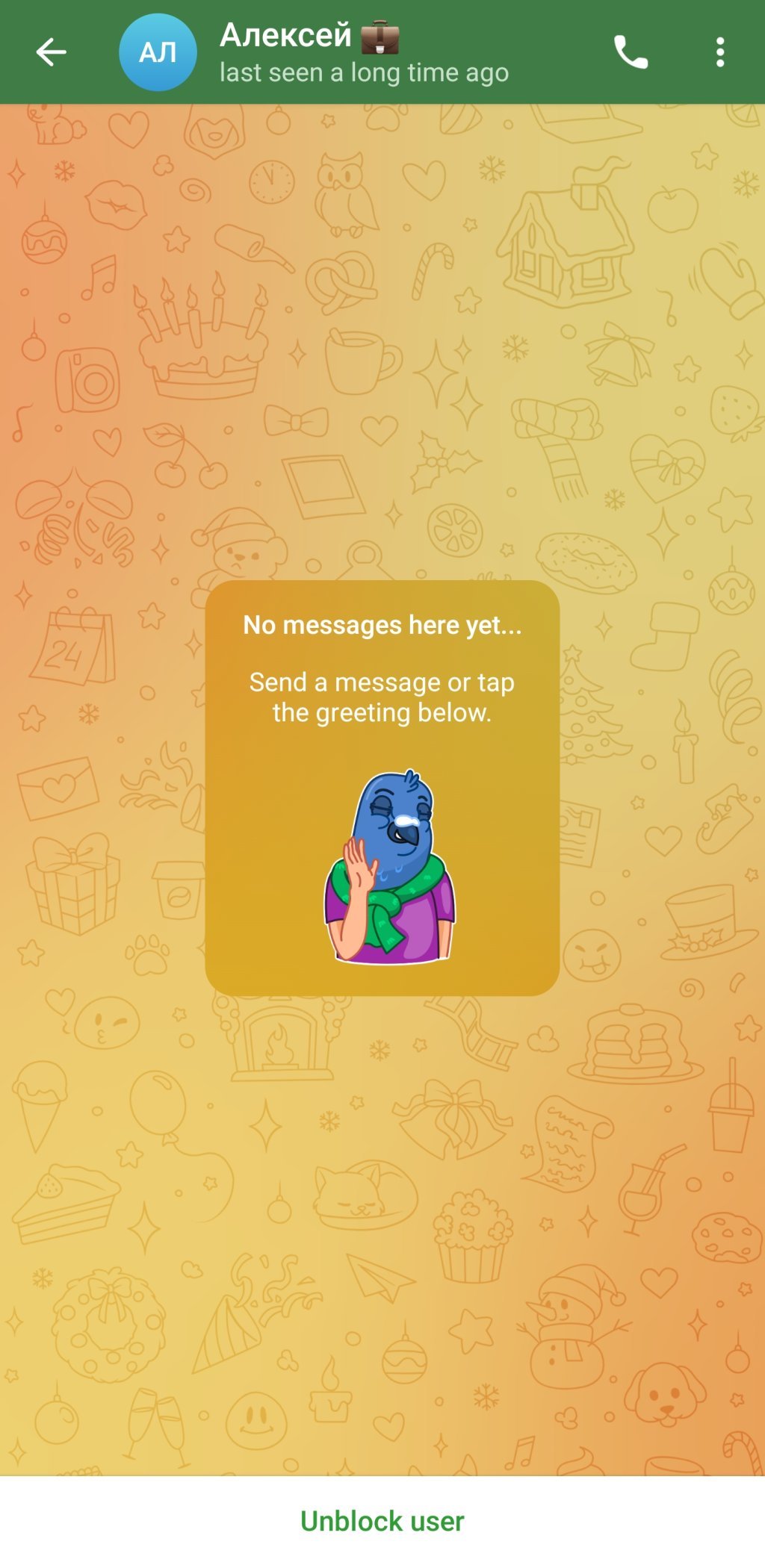Open the three-dot overflow menu
This screenshot has height=1568, width=765.
pyautogui.click(x=719, y=52)
